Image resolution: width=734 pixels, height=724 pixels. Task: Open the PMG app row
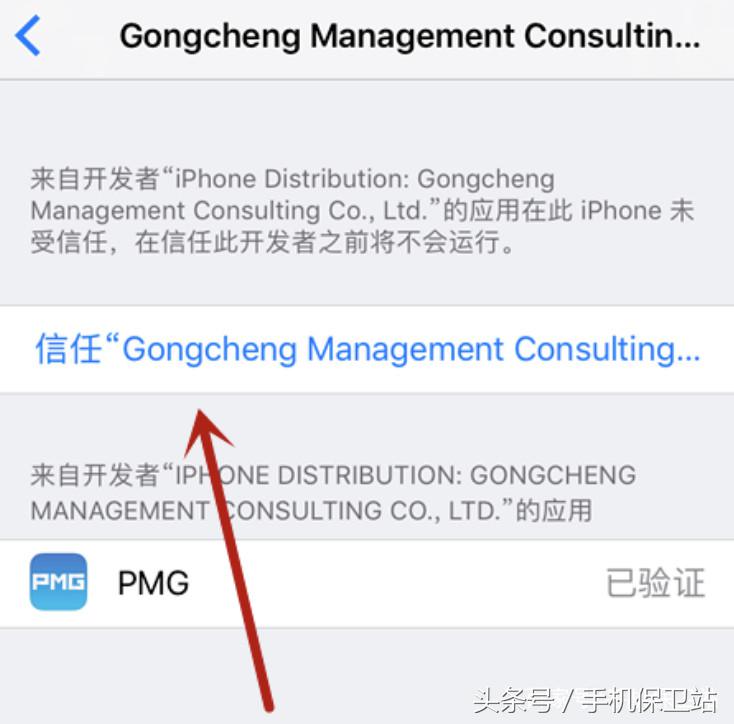click(x=366, y=583)
